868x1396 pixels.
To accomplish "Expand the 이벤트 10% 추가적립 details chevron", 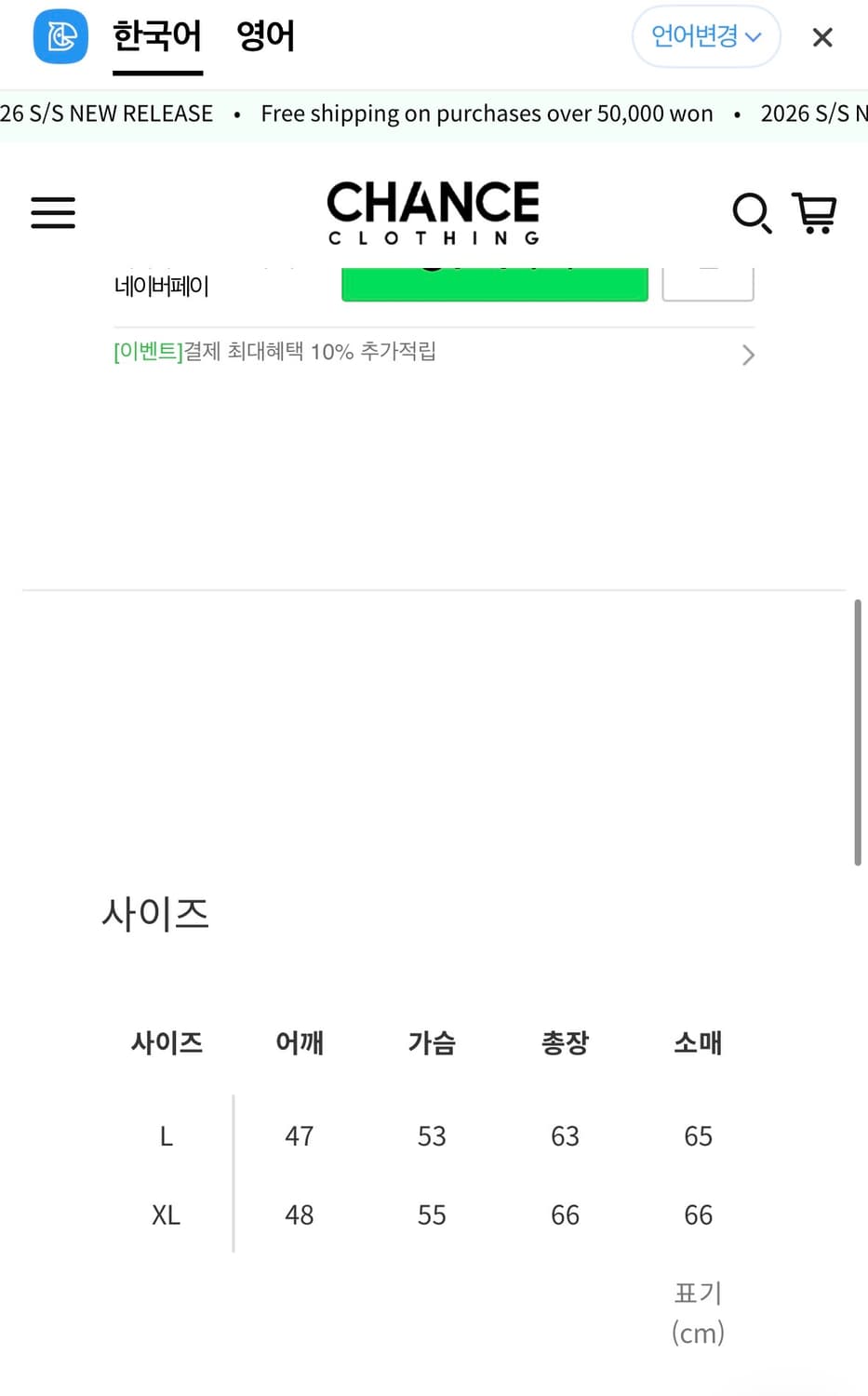I will pyautogui.click(x=747, y=355).
